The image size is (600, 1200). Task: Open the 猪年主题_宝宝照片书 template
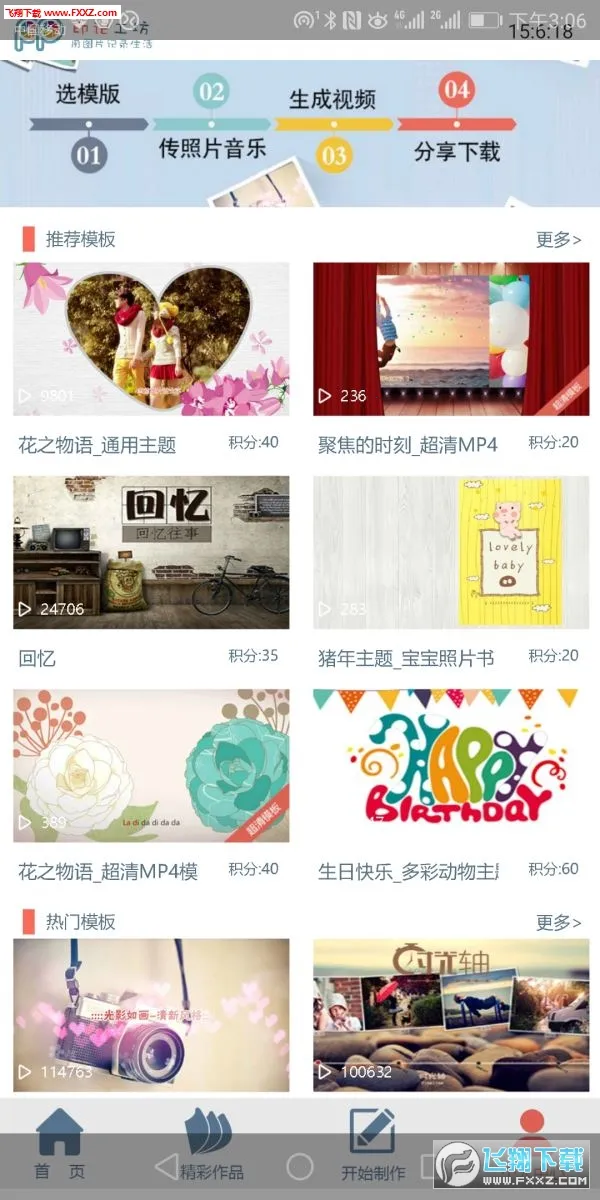coord(451,552)
